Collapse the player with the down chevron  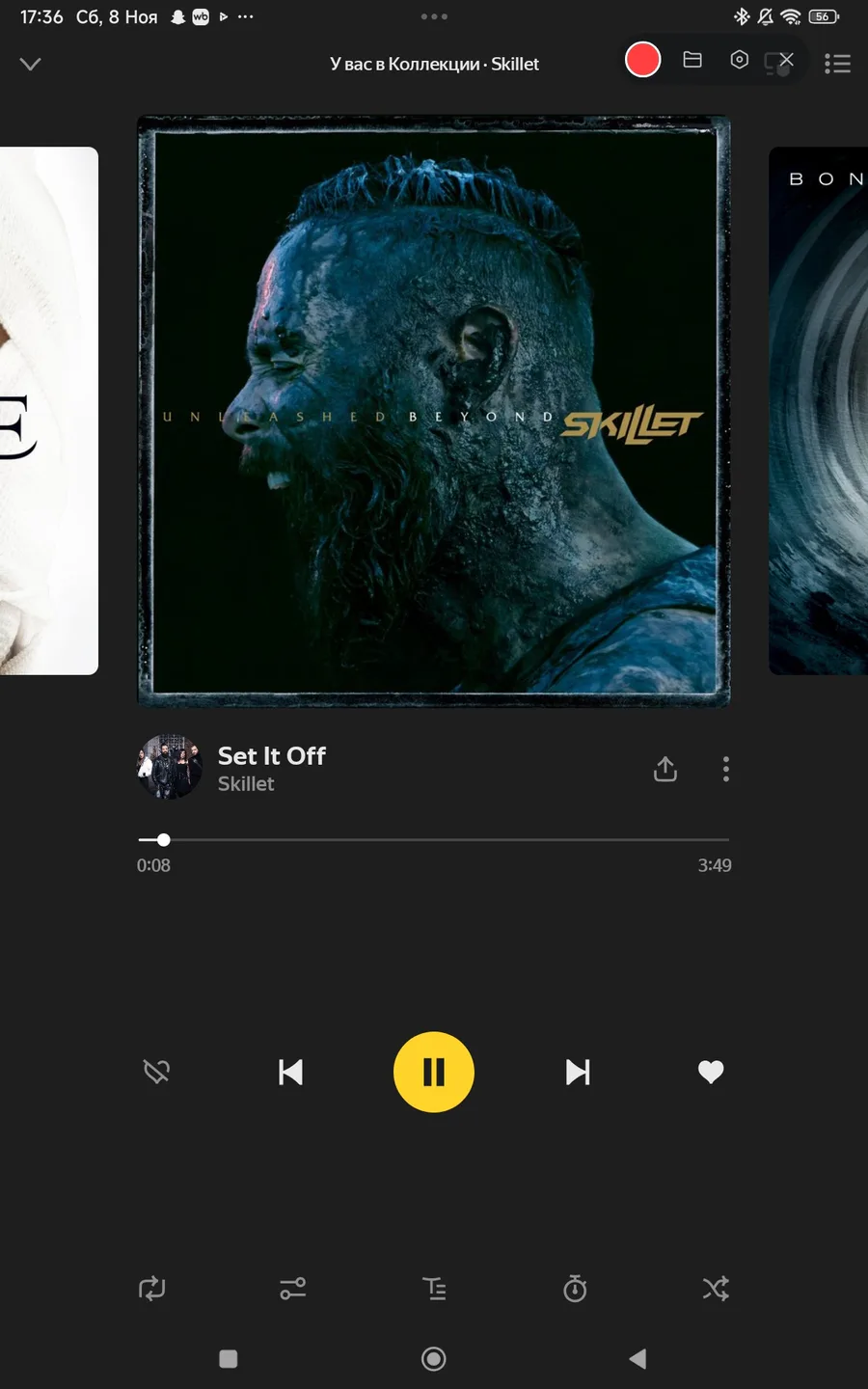pos(31,65)
